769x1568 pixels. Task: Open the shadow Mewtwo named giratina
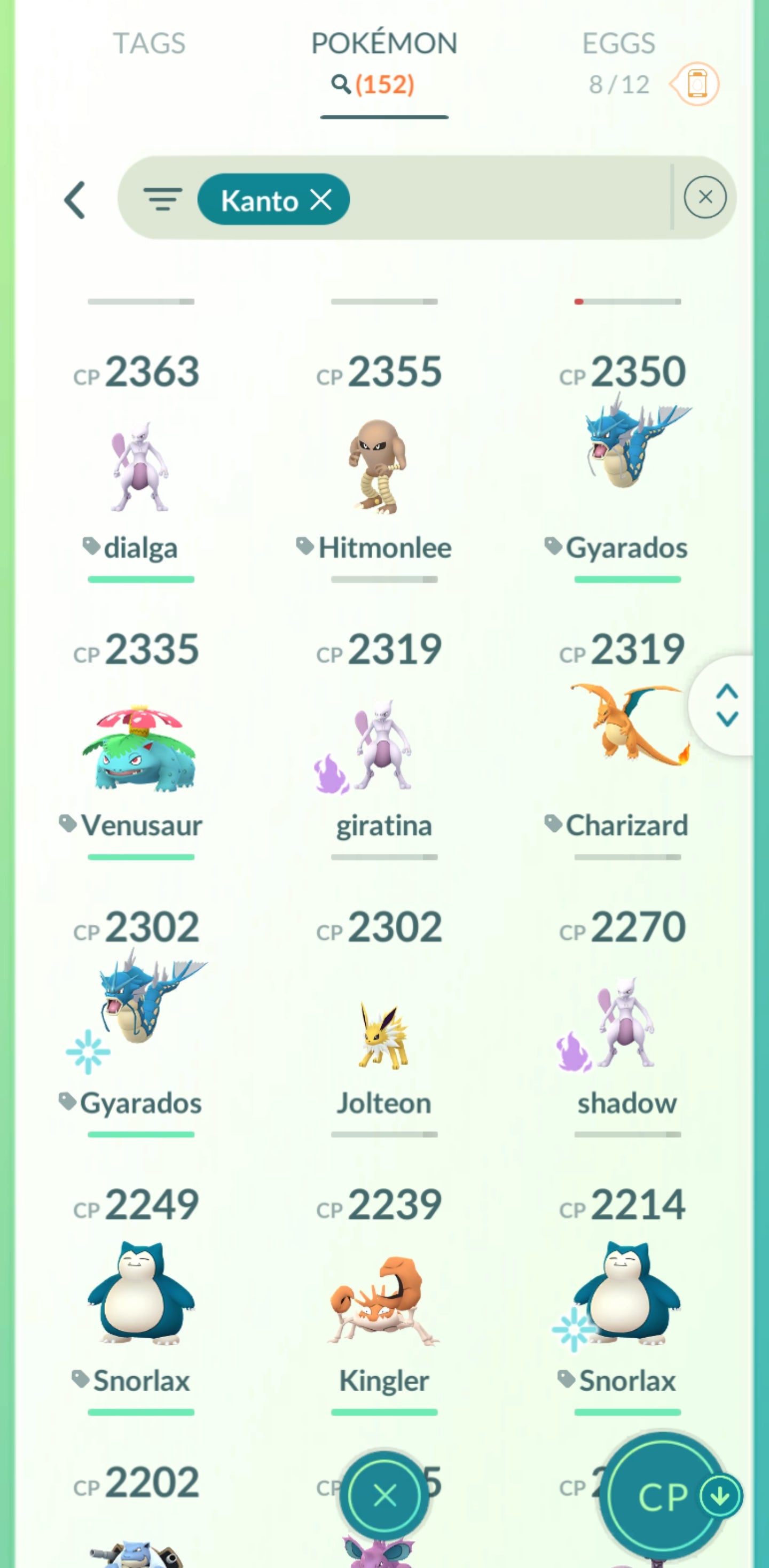pos(384,746)
